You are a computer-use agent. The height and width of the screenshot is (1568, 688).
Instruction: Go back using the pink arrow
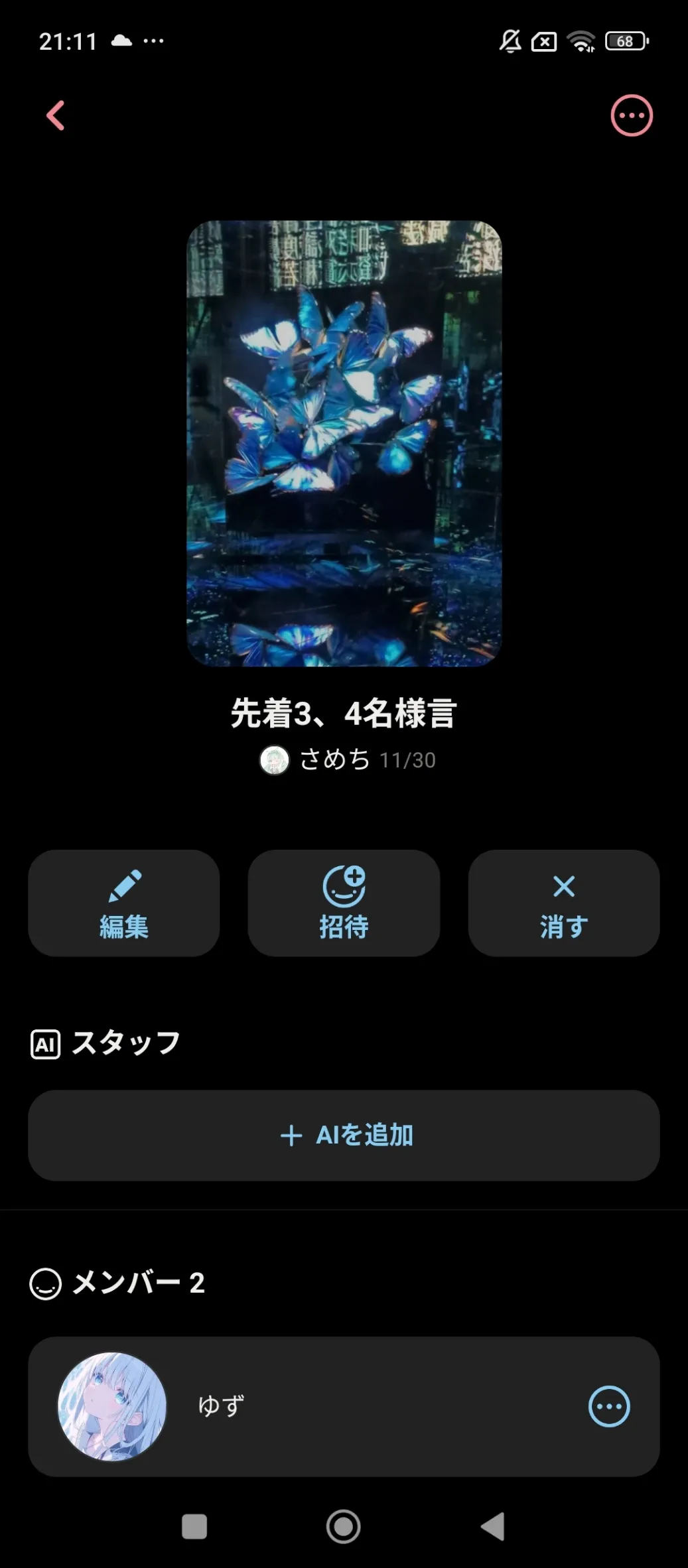click(x=56, y=115)
